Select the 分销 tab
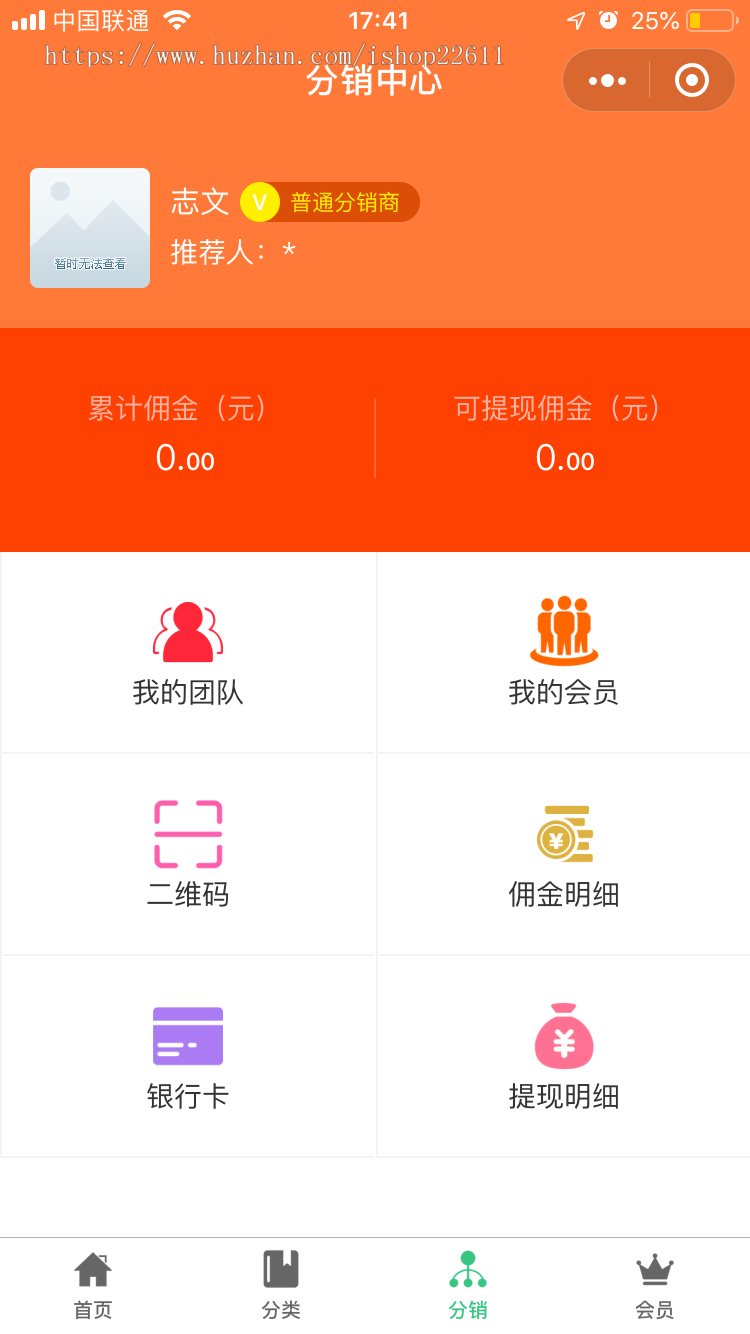Viewport: 750px width, 1334px height. (466, 1285)
